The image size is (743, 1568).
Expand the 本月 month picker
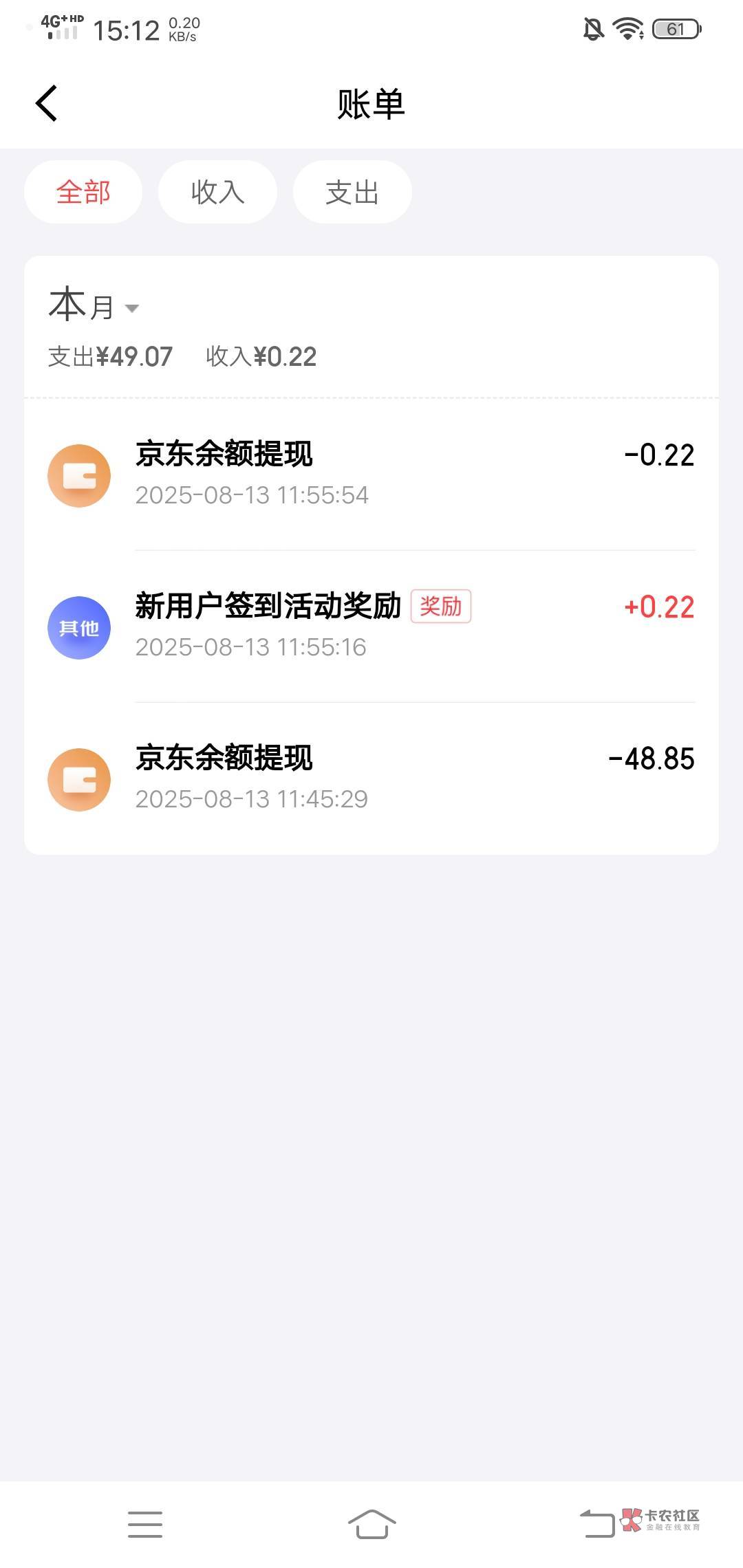point(94,306)
